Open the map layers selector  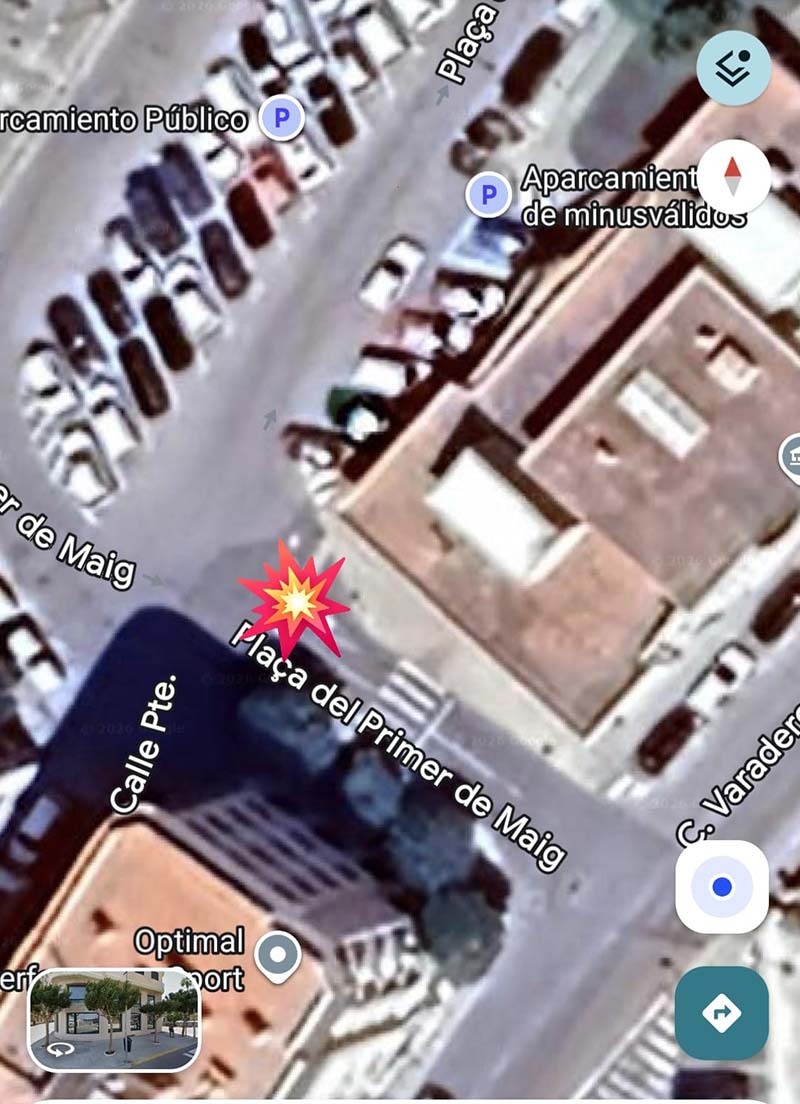[x=733, y=68]
